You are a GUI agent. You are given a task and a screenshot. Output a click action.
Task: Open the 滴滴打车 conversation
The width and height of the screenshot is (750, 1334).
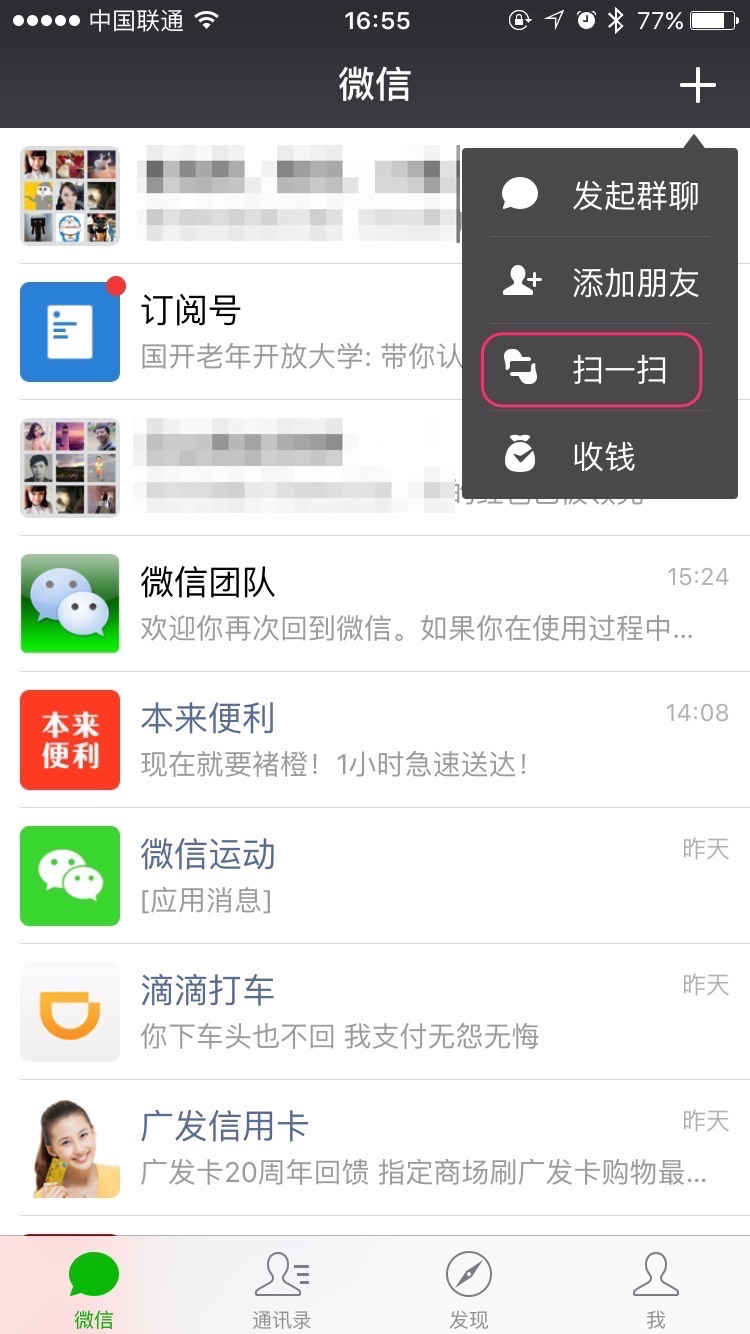coord(375,1012)
